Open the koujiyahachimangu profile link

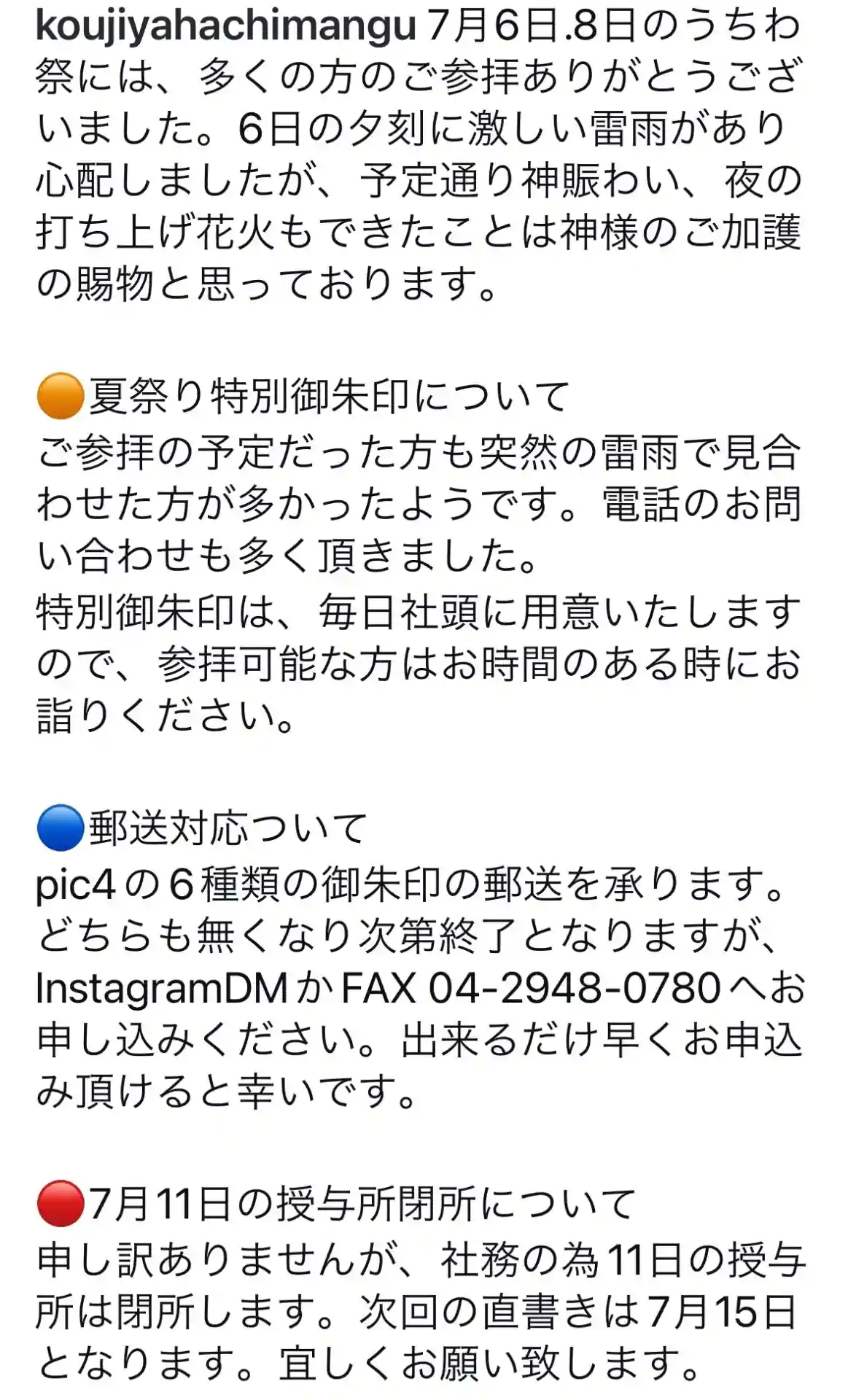pyautogui.click(x=225, y=26)
